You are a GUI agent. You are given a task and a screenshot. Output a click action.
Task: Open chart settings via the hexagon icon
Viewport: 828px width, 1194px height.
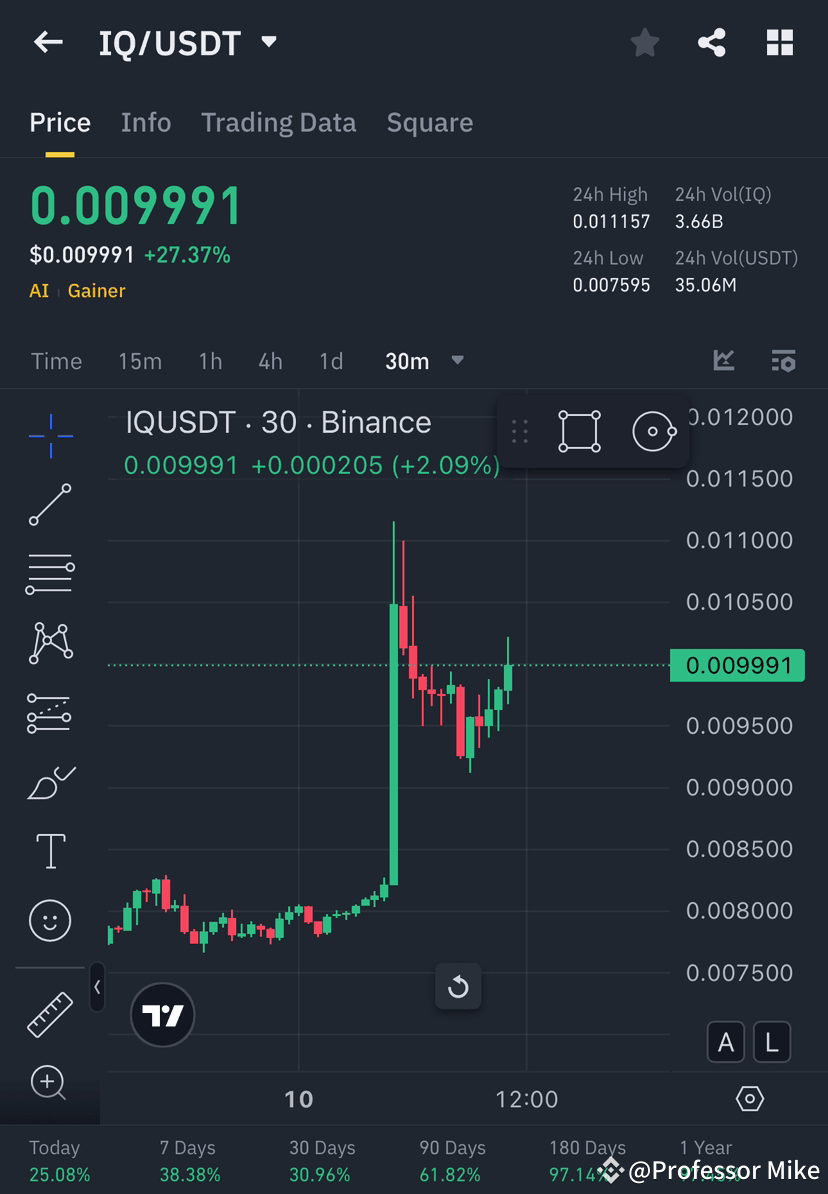click(x=748, y=1098)
